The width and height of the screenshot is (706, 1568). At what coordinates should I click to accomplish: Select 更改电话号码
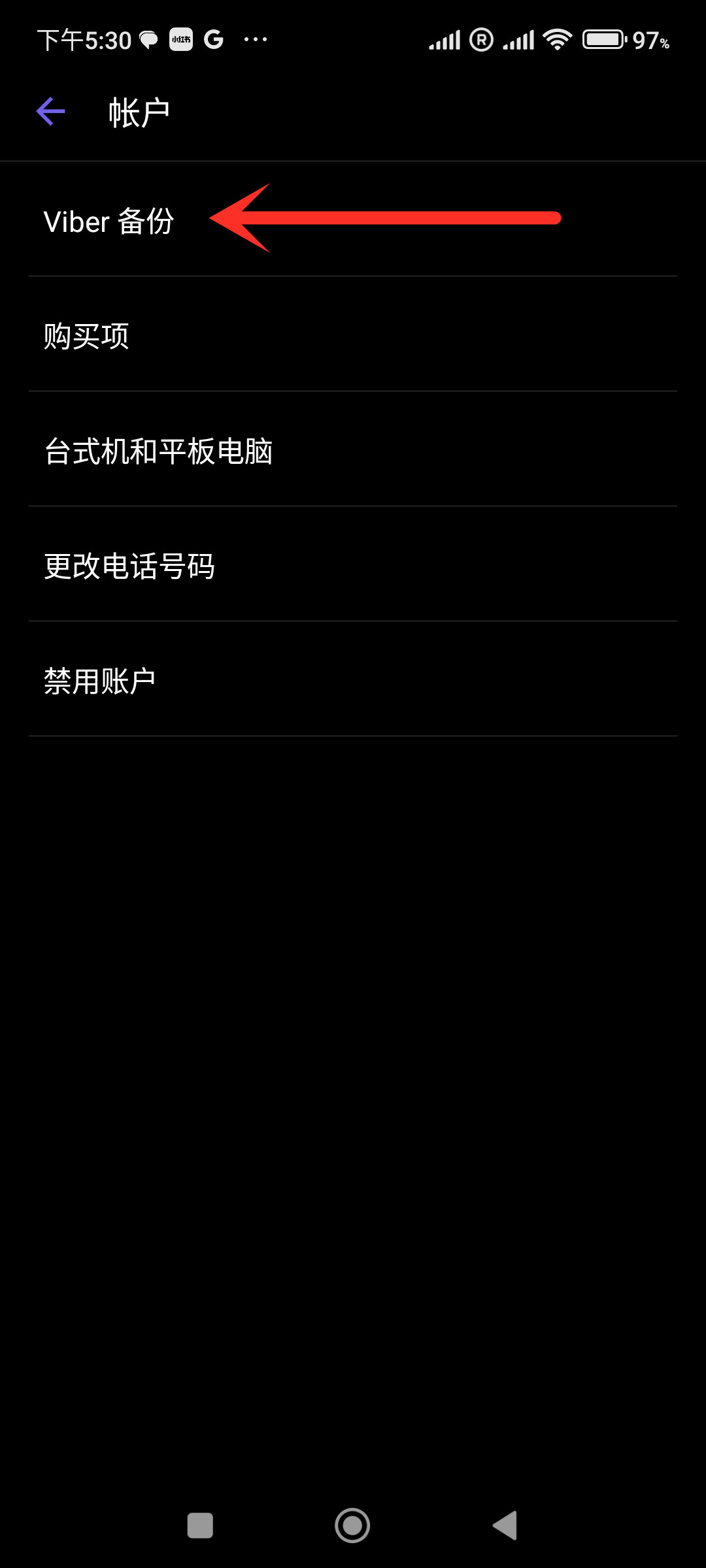click(x=353, y=564)
